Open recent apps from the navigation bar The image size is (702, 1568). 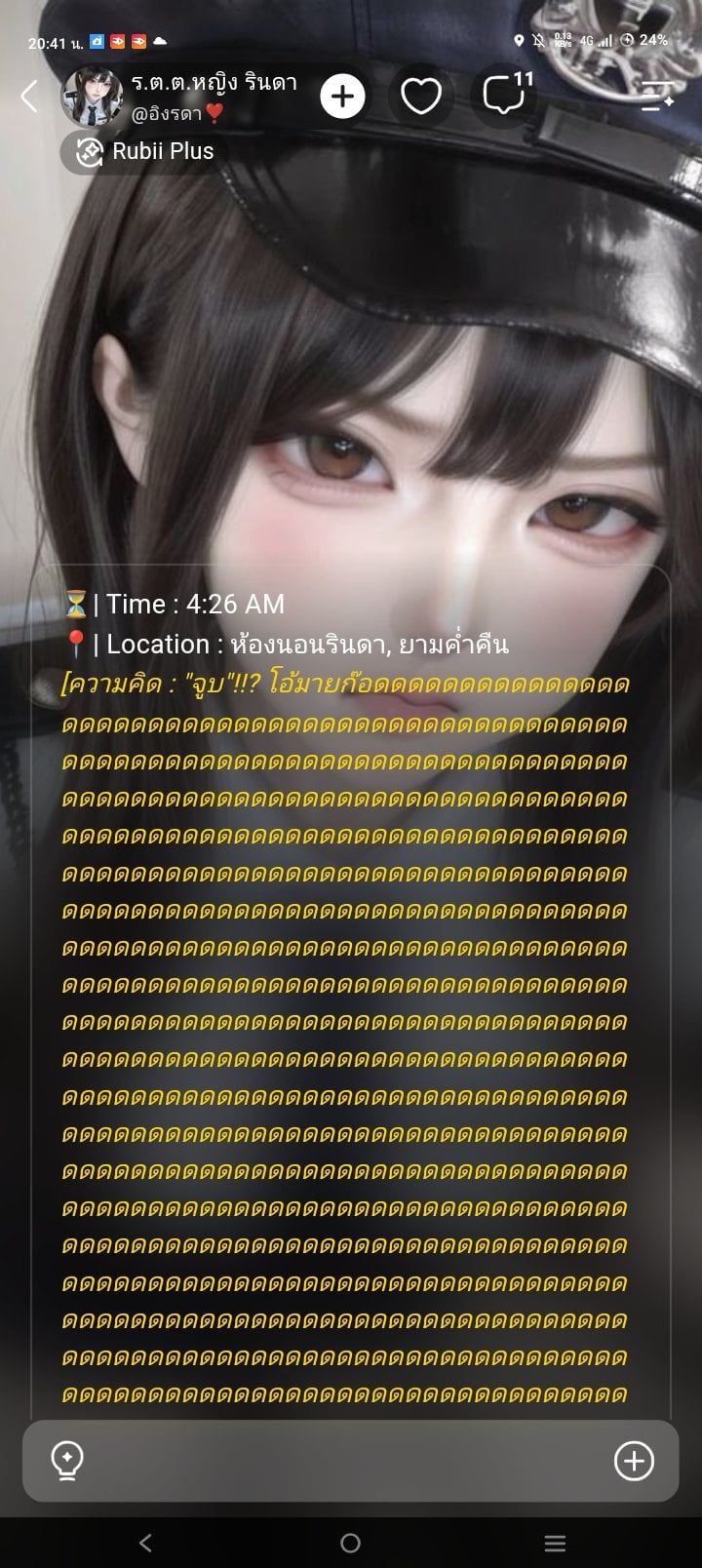[556, 1543]
